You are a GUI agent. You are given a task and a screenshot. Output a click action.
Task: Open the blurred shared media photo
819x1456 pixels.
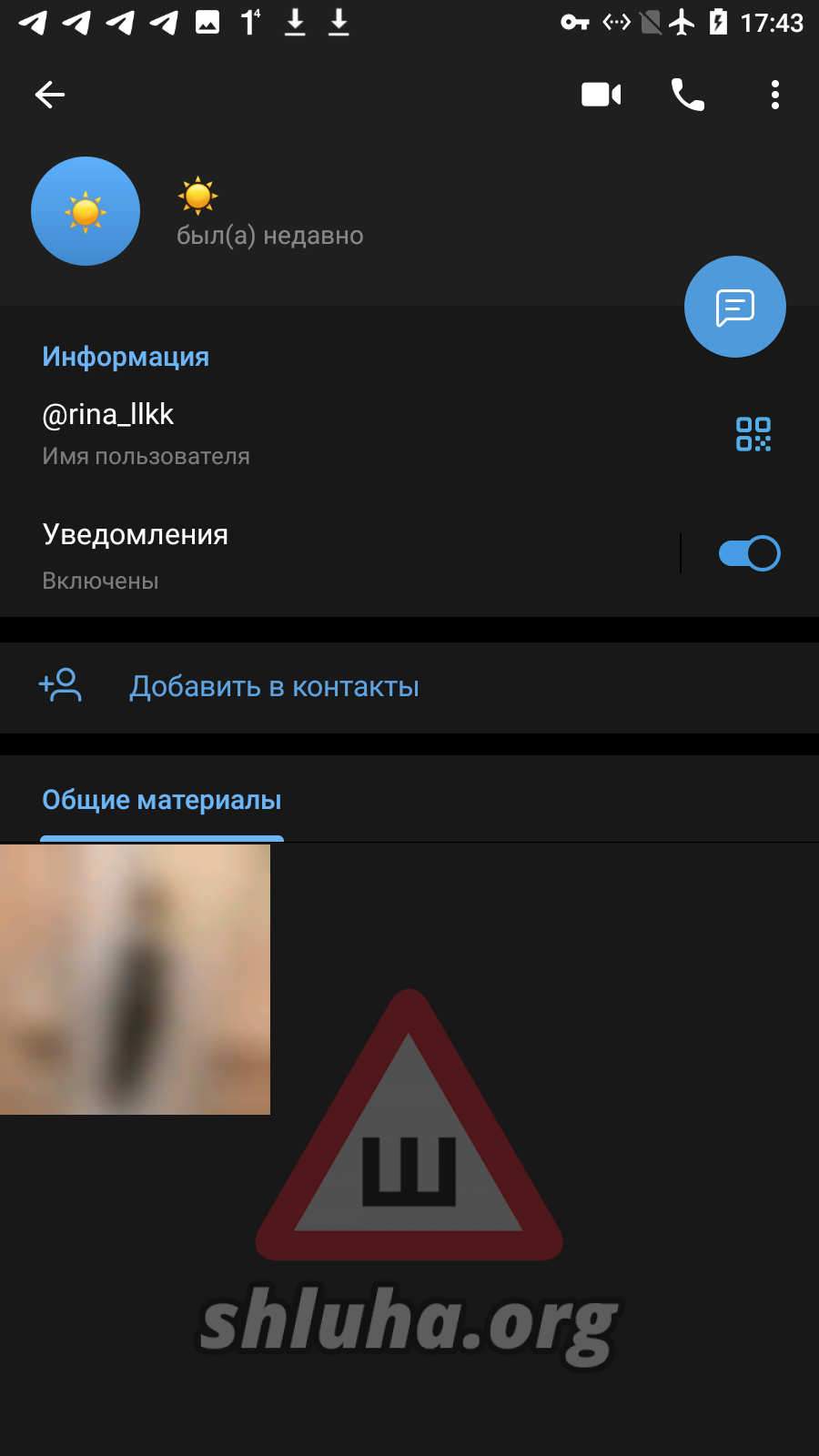click(x=135, y=979)
